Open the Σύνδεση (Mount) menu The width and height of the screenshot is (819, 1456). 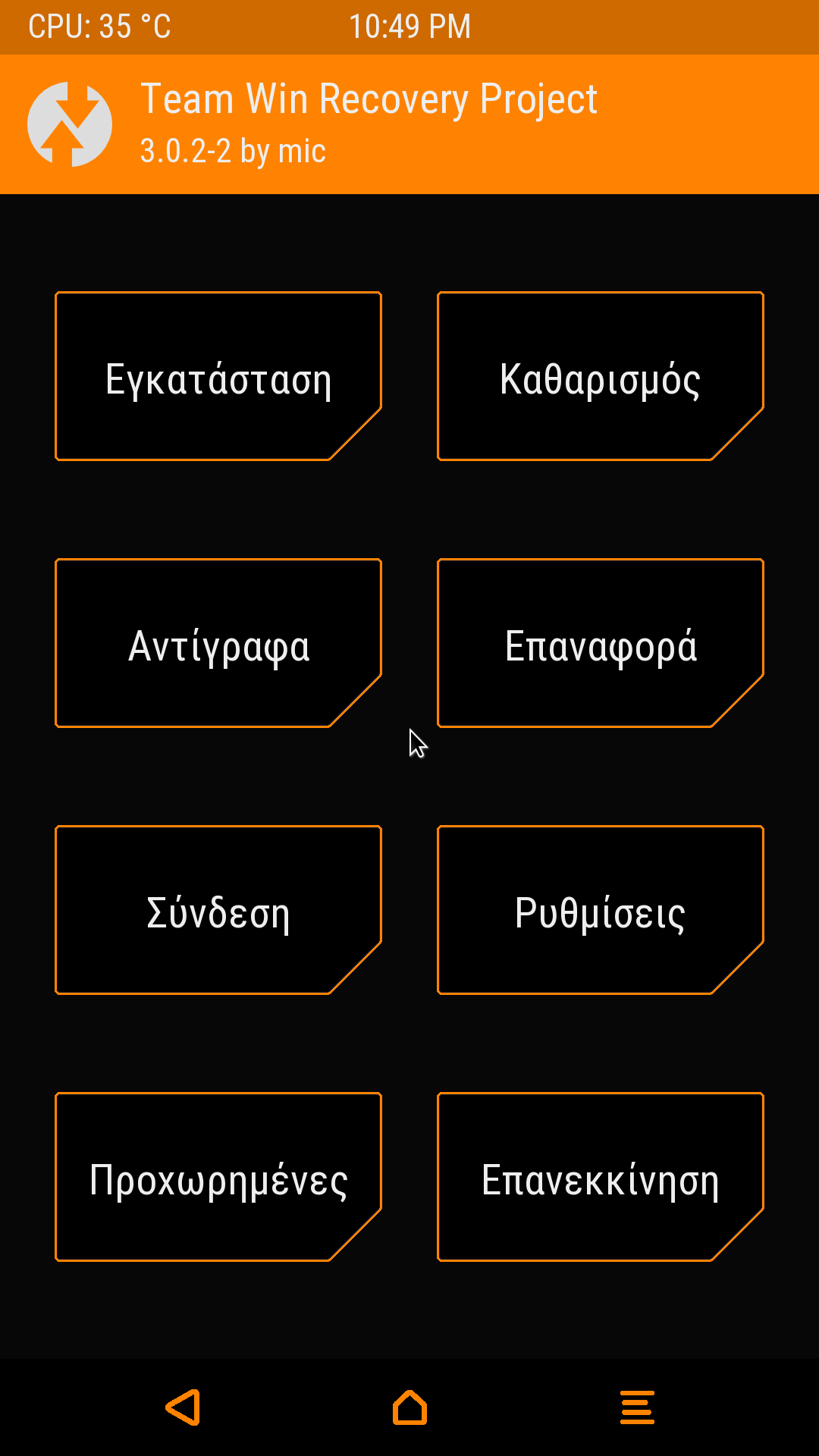tap(218, 910)
